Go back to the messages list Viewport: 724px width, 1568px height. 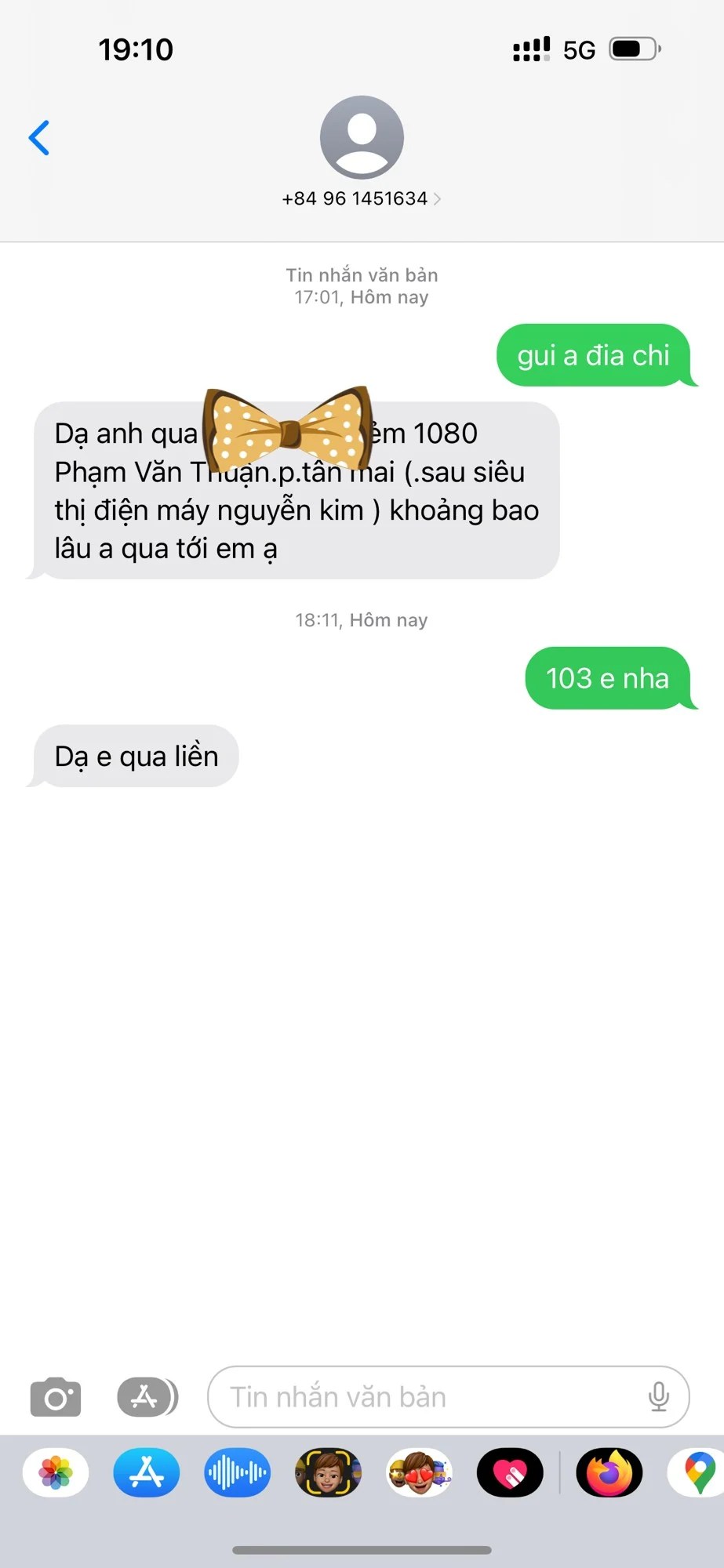pos(39,138)
